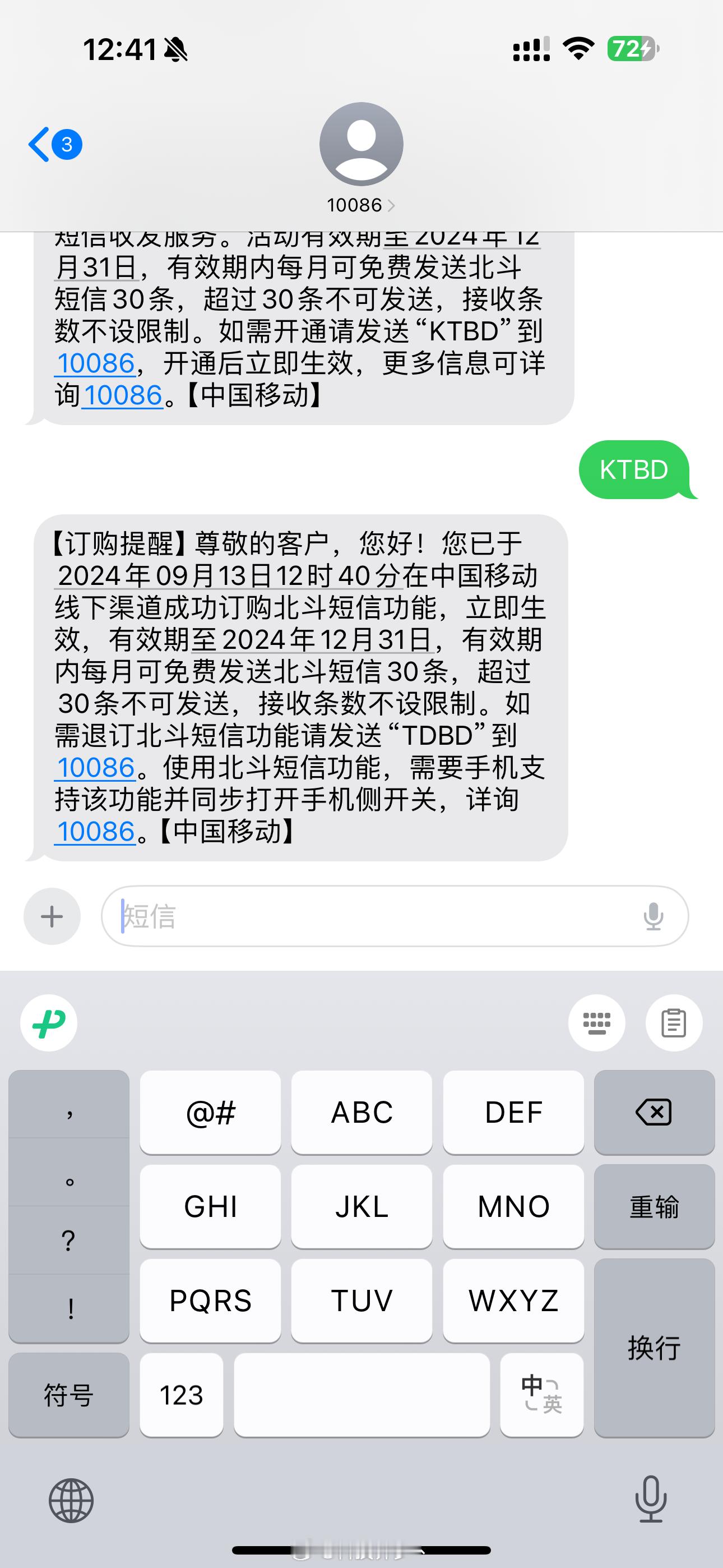
Task: Tap the dictation microphone below the keyboard
Action: tap(651, 1500)
